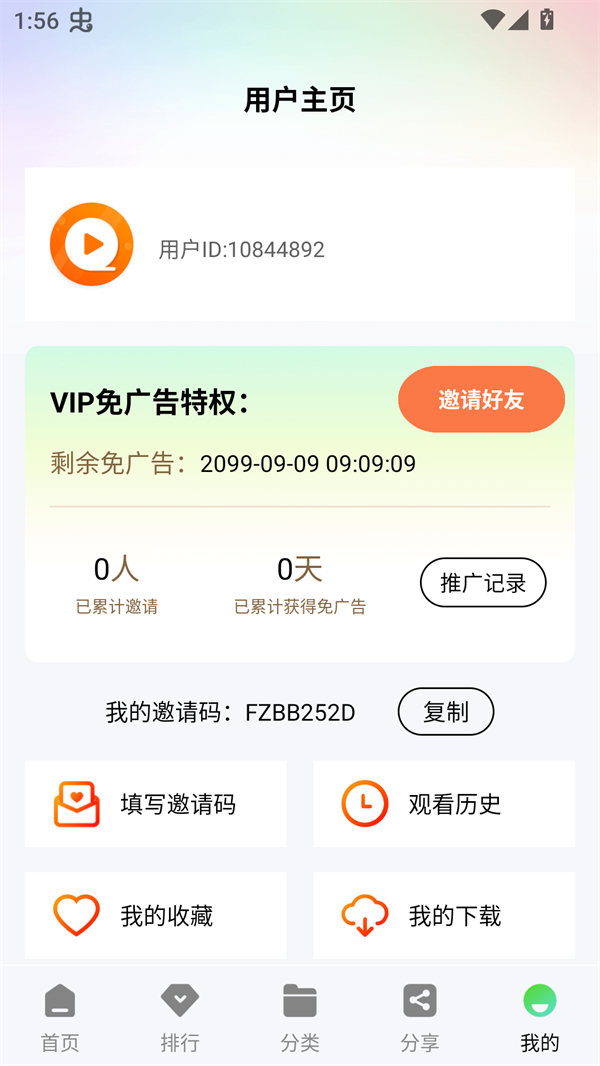Copy the invite code with 复制

446,711
